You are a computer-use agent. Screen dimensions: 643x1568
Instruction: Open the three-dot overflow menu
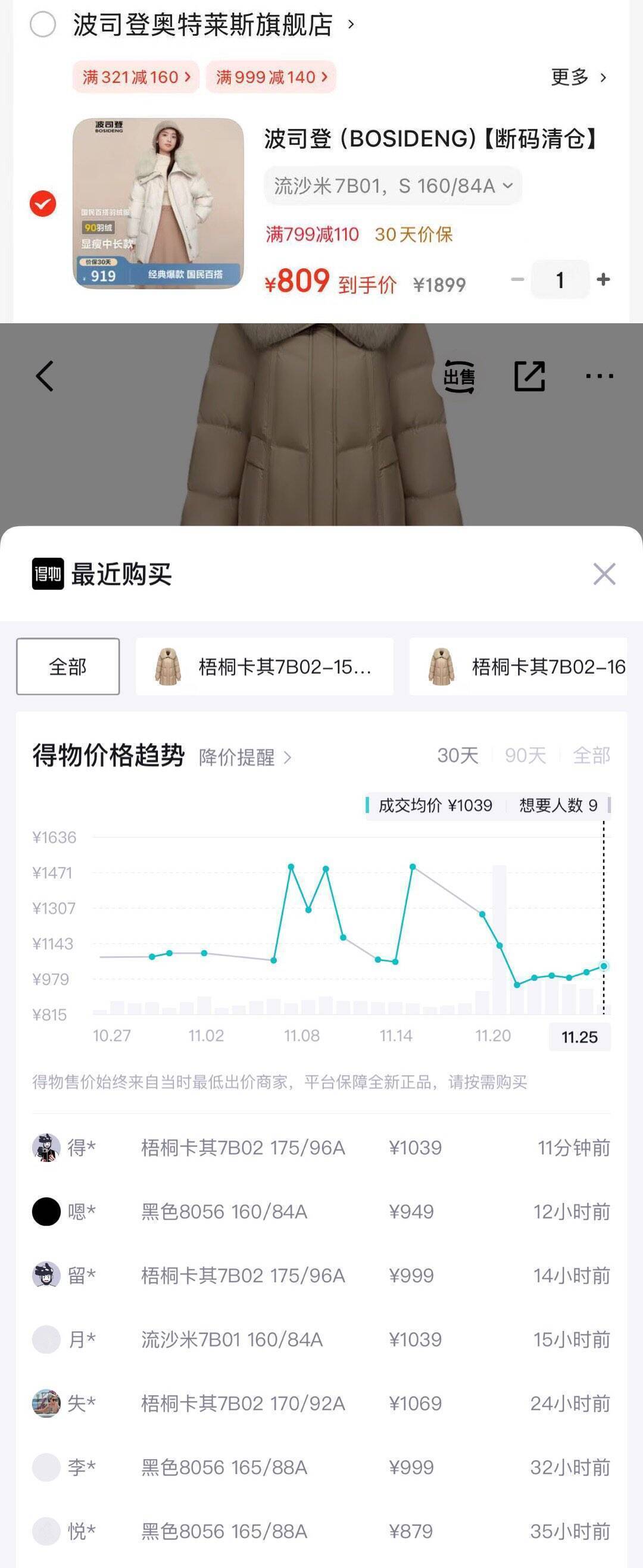599,376
